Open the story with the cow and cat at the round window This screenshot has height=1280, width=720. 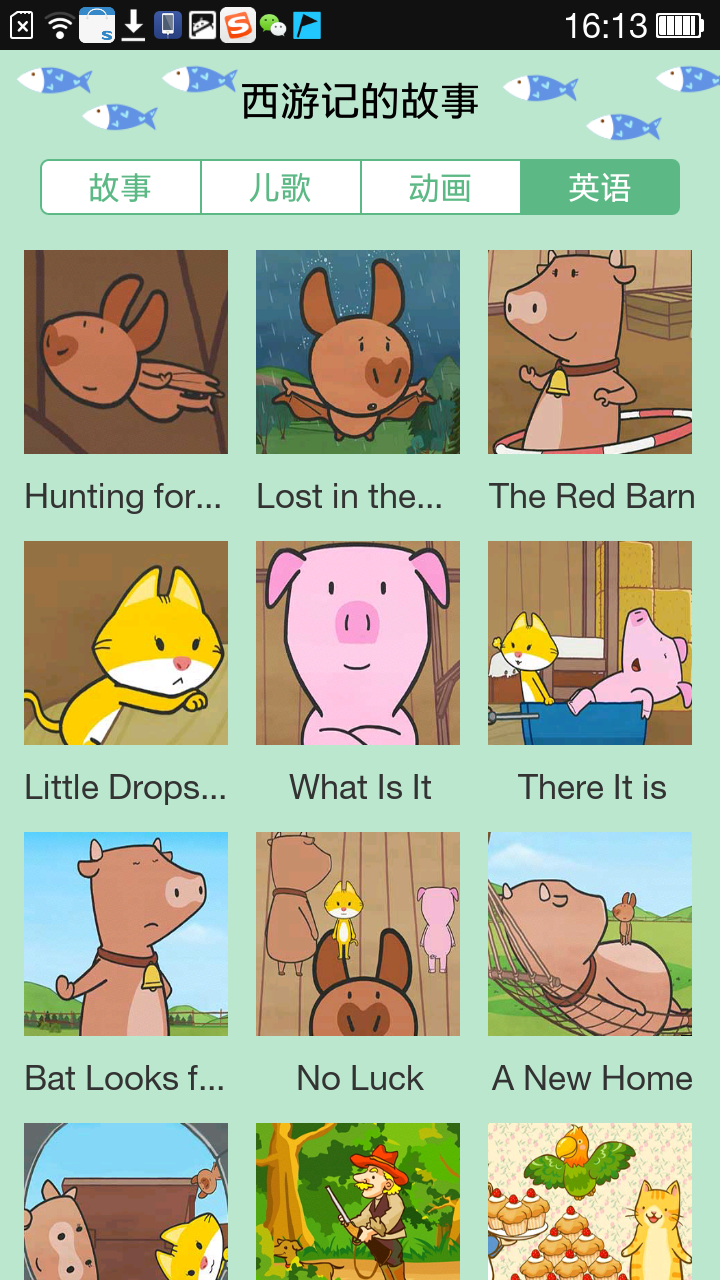point(126,1200)
